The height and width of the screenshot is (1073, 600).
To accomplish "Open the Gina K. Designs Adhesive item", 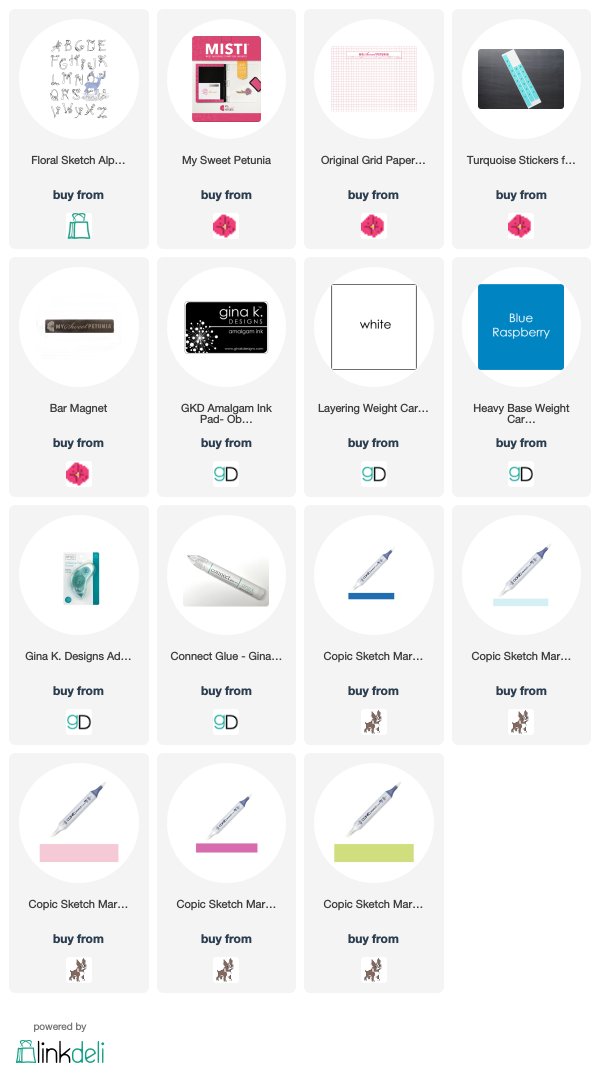I will (x=79, y=625).
